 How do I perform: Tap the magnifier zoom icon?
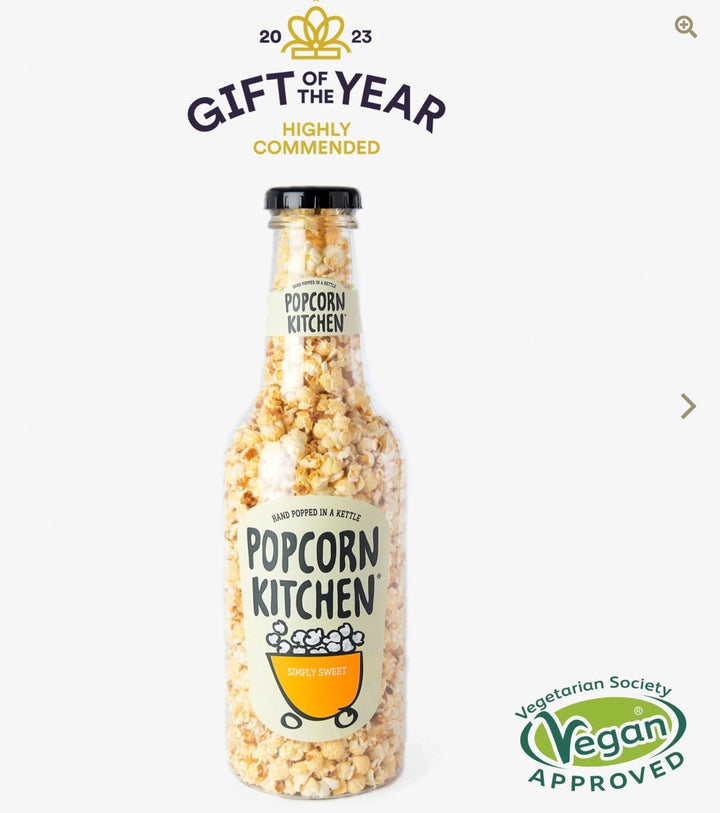click(685, 27)
